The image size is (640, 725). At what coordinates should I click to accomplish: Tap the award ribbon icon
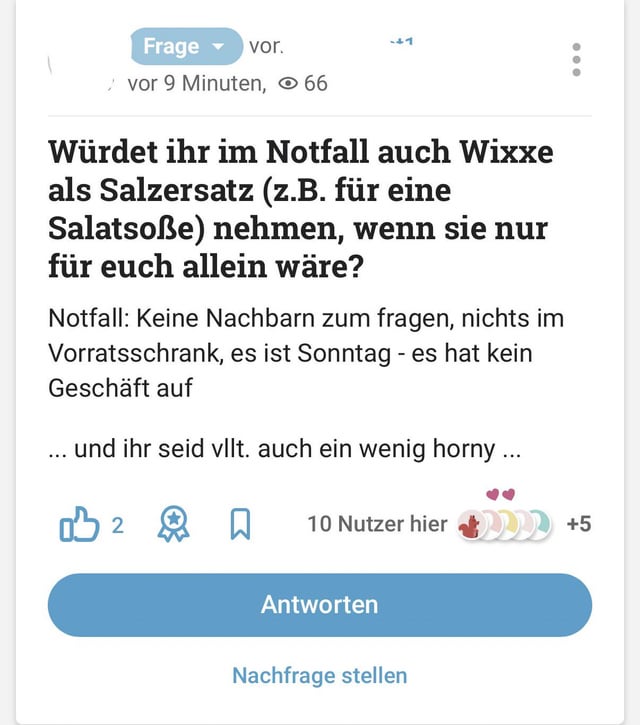(x=173, y=525)
